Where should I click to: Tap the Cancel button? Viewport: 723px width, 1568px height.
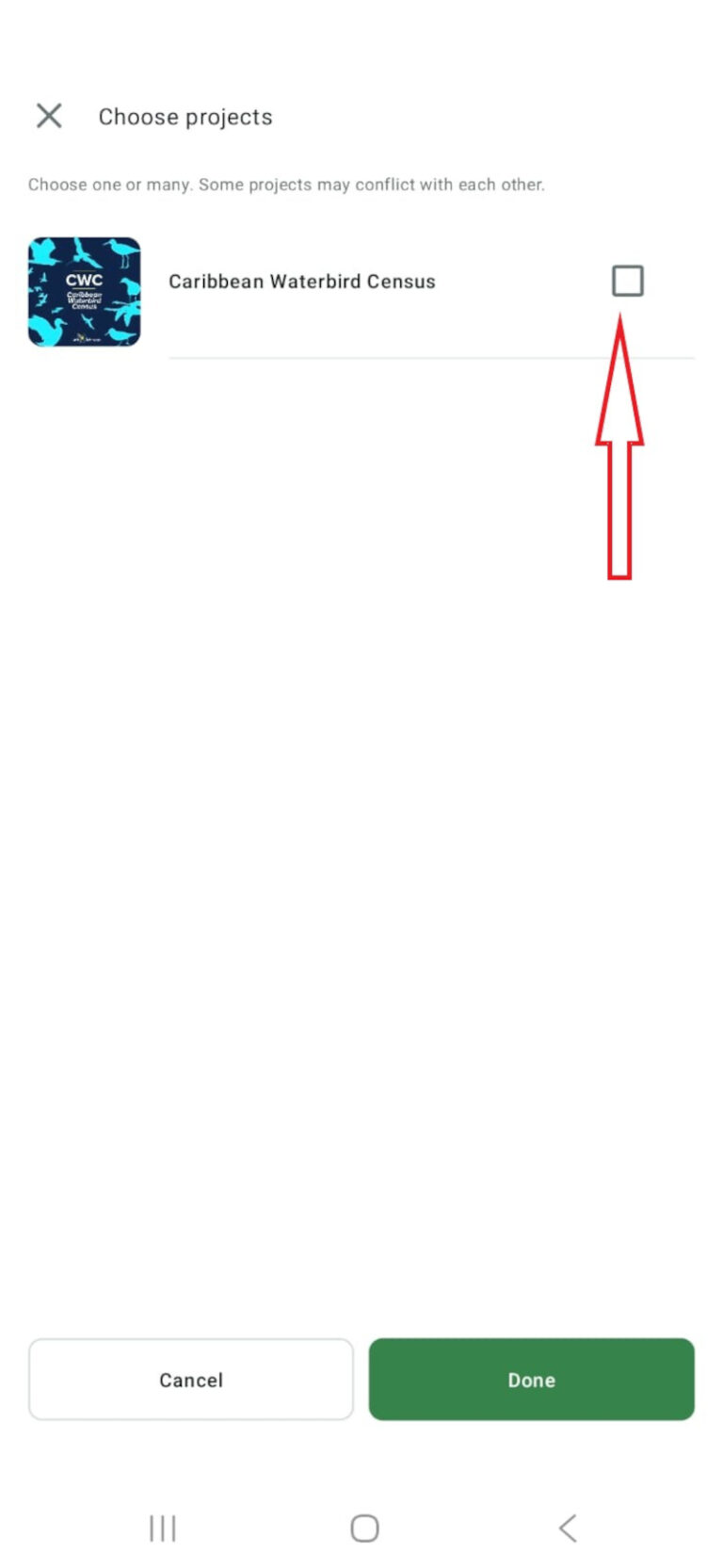point(191,1379)
